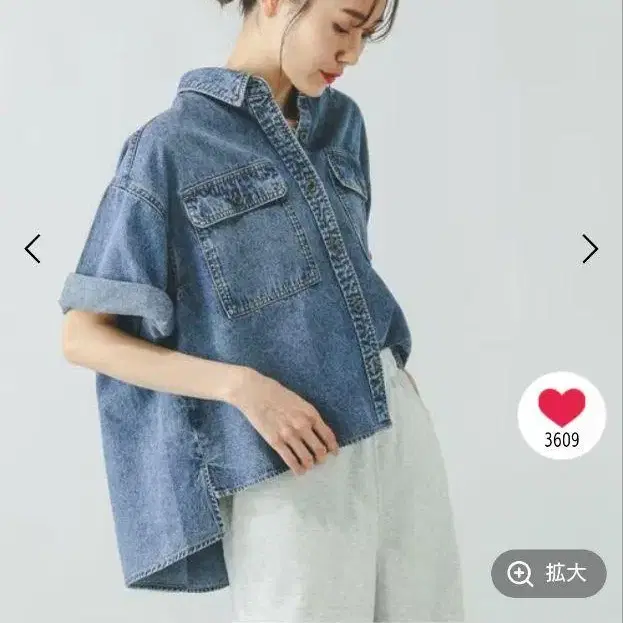
Task: Go to the previous product image
Action: coord(33,249)
